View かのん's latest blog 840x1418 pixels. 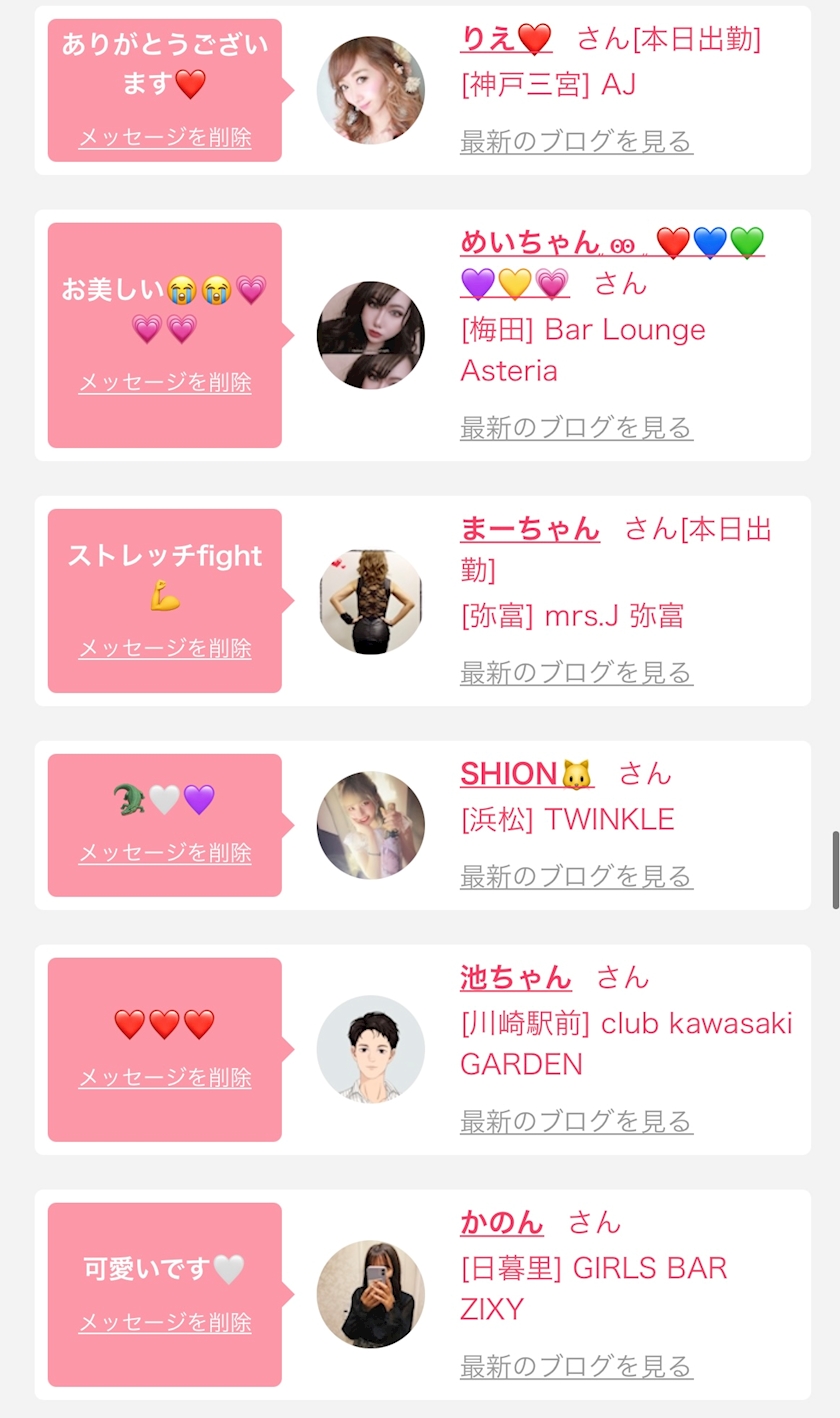[576, 1366]
